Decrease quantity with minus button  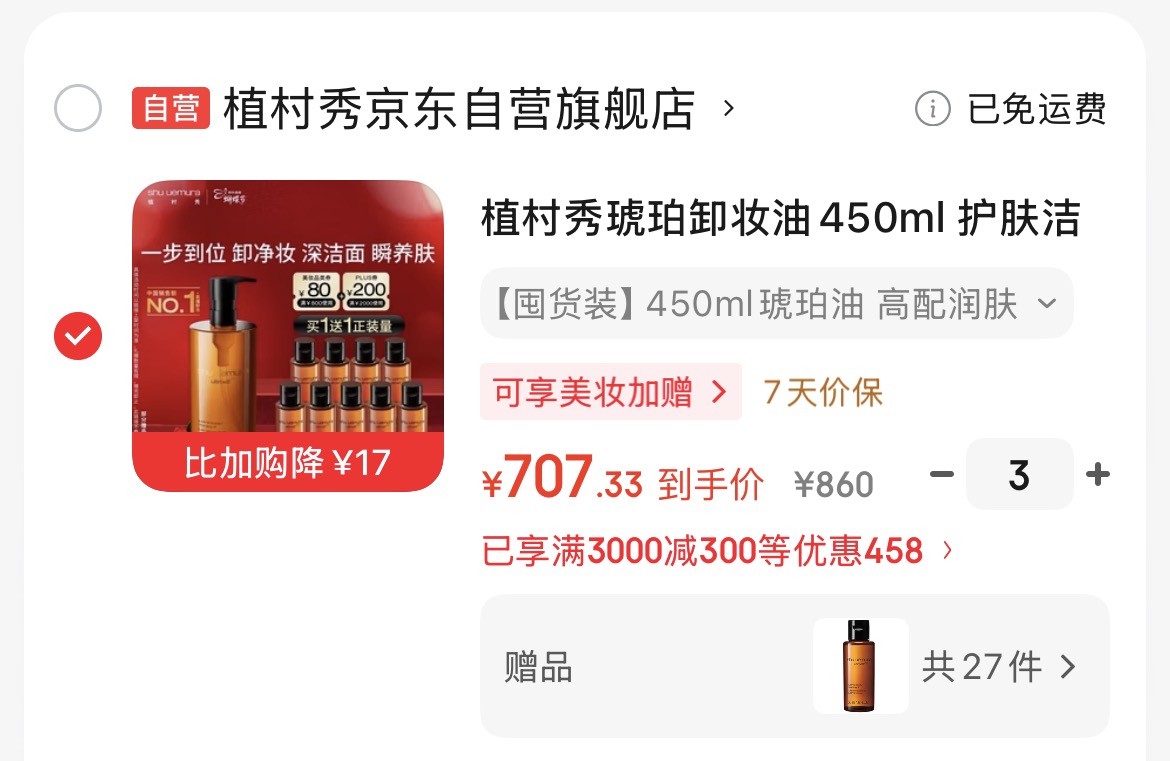click(941, 474)
